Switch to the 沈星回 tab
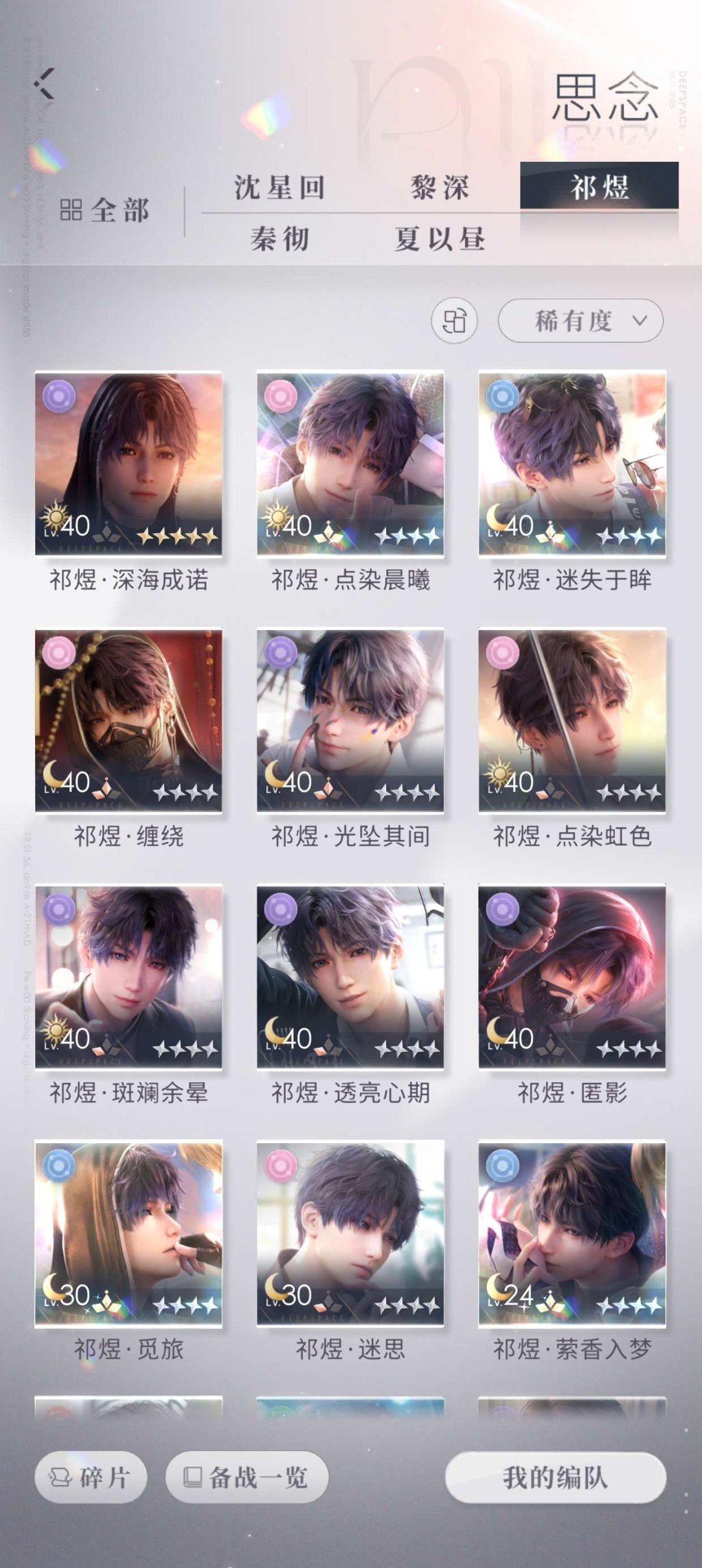The width and height of the screenshot is (702, 1568). click(x=279, y=188)
